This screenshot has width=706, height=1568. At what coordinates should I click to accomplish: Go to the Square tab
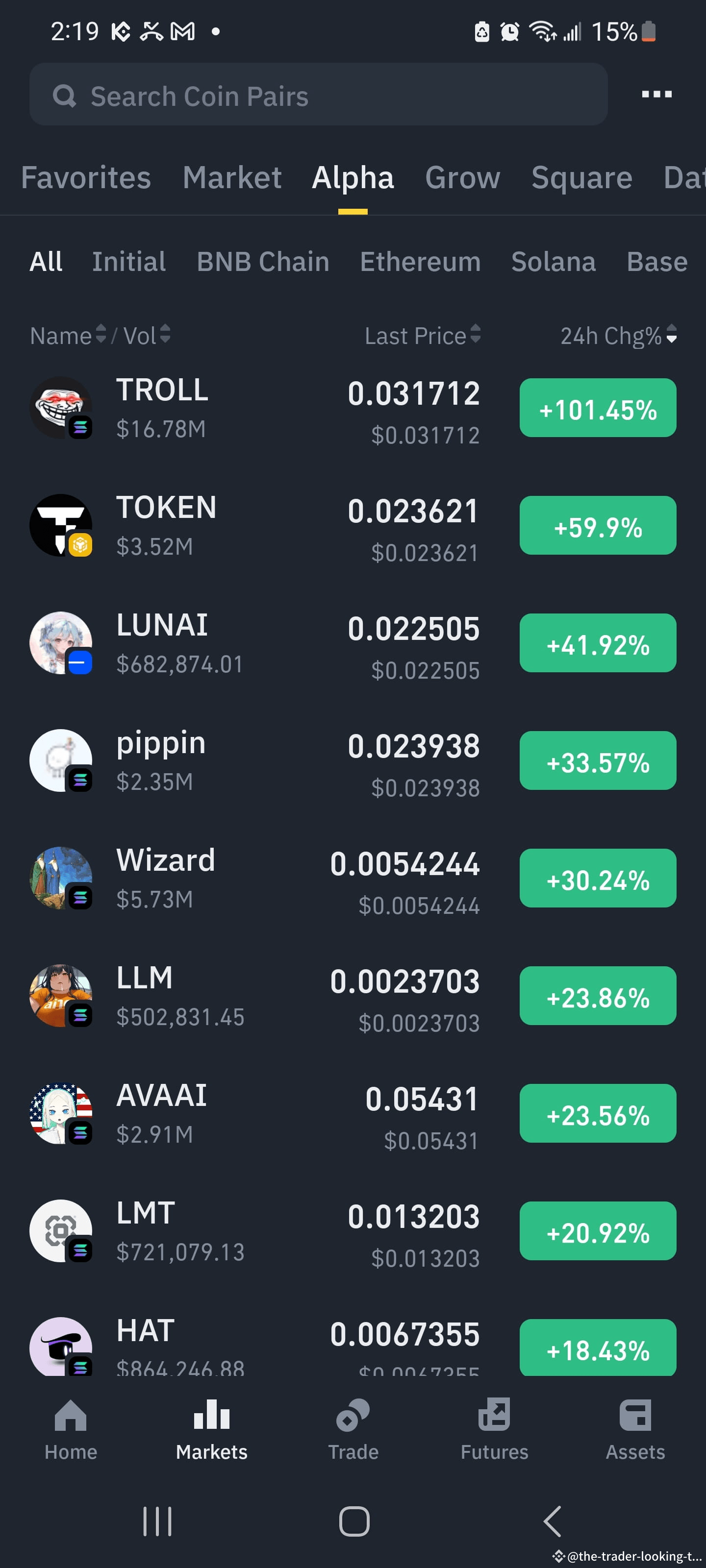(581, 178)
